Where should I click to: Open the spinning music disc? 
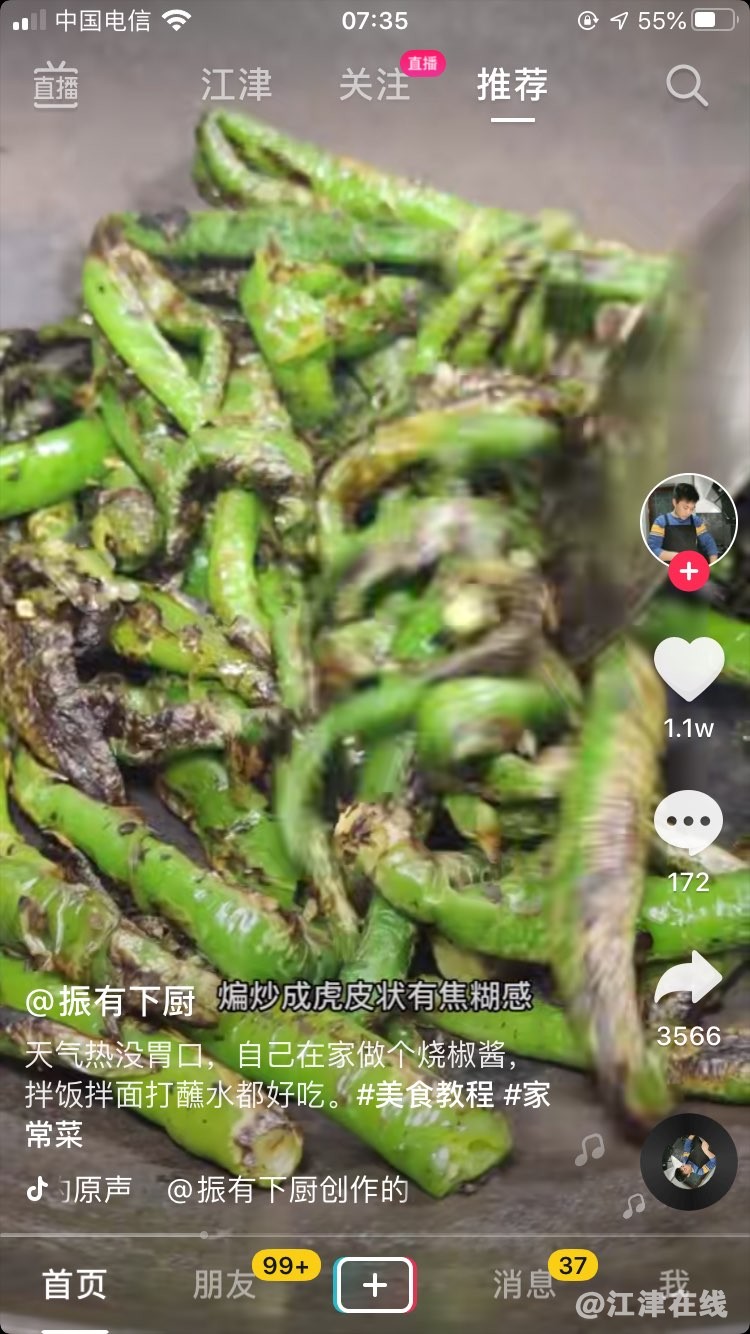(x=689, y=1162)
